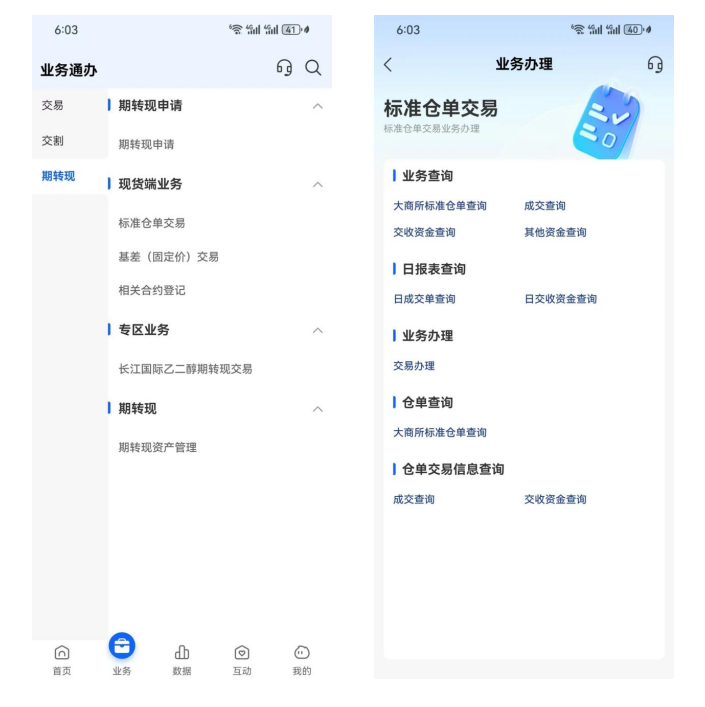This screenshot has height=707, width=705.
Task: Open 期转现资产管理
Action: coord(157,447)
